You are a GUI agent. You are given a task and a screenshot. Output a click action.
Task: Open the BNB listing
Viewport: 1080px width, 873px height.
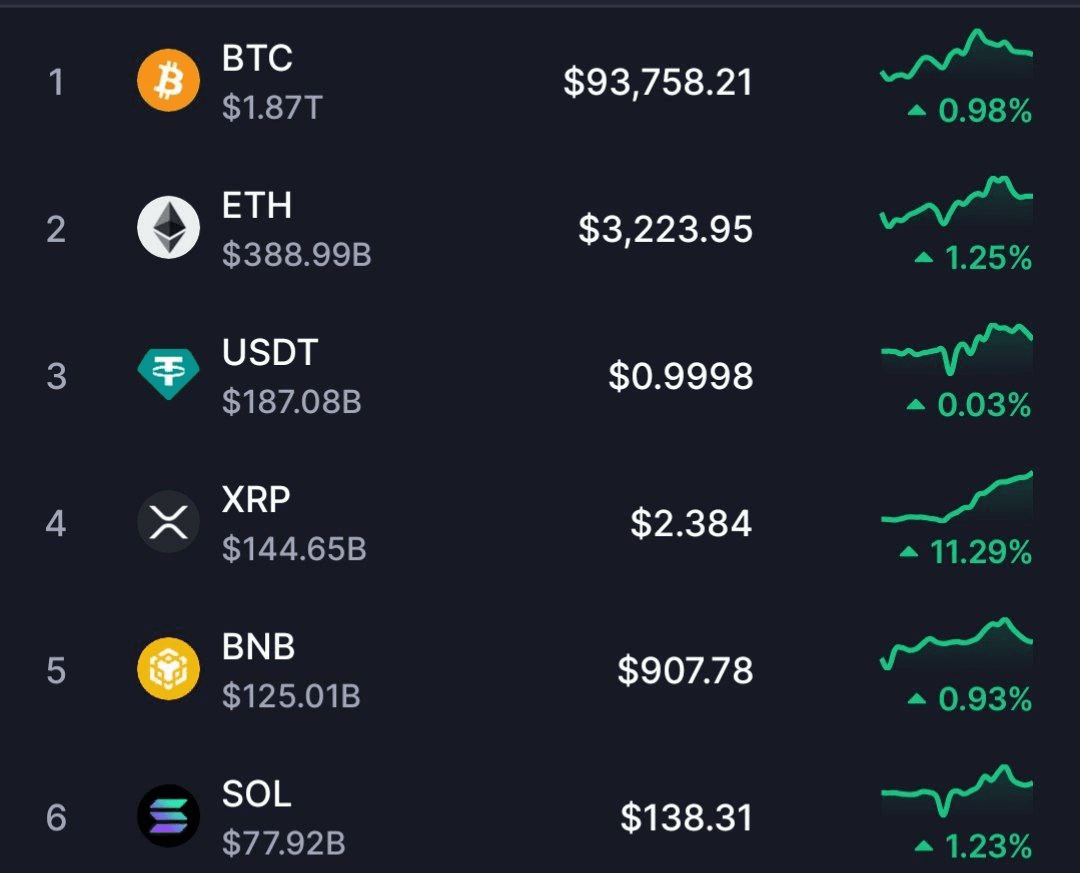258,670
